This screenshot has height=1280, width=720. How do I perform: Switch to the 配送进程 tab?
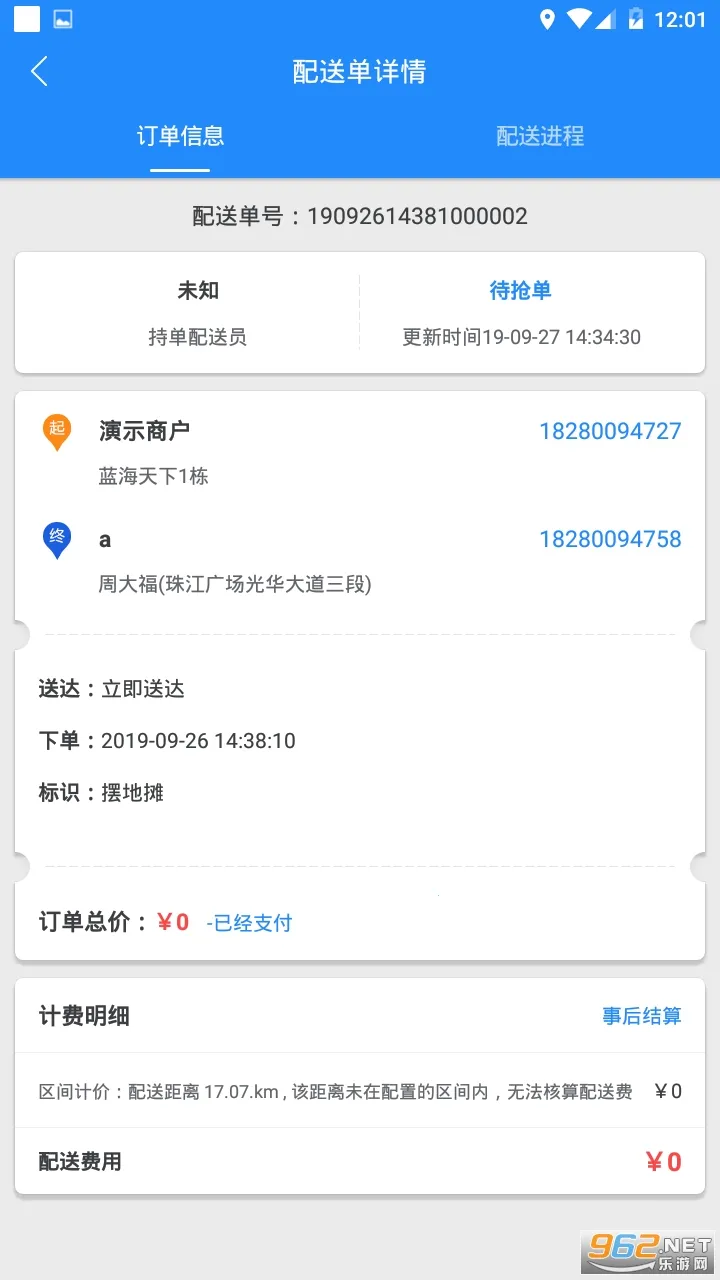[539, 136]
